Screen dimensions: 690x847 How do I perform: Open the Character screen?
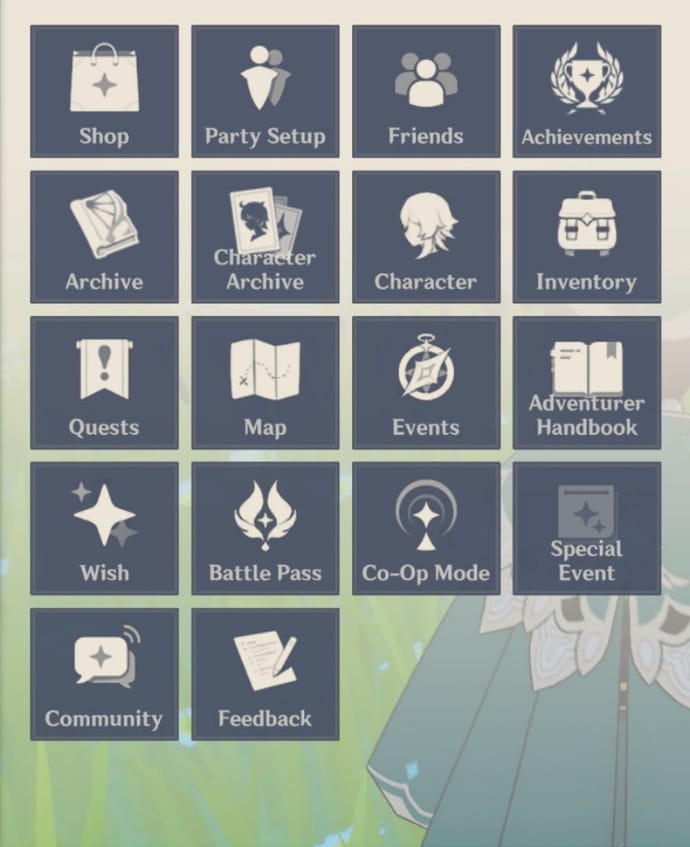pyautogui.click(x=426, y=237)
